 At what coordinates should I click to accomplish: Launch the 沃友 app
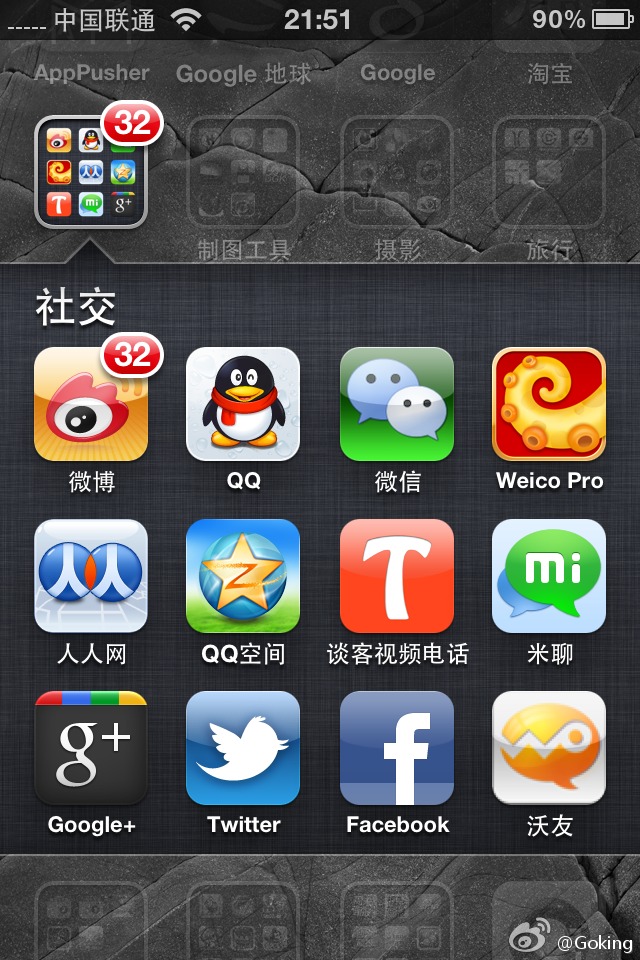point(549,748)
